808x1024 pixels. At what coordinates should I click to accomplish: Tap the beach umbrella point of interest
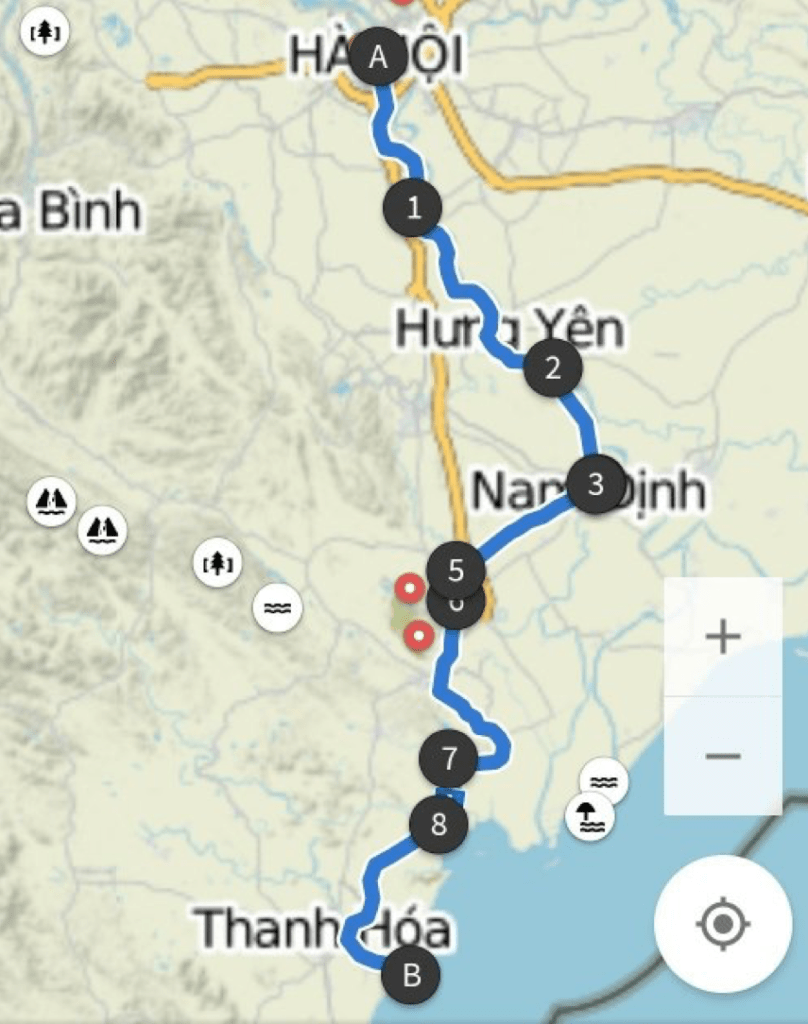[x=590, y=817]
